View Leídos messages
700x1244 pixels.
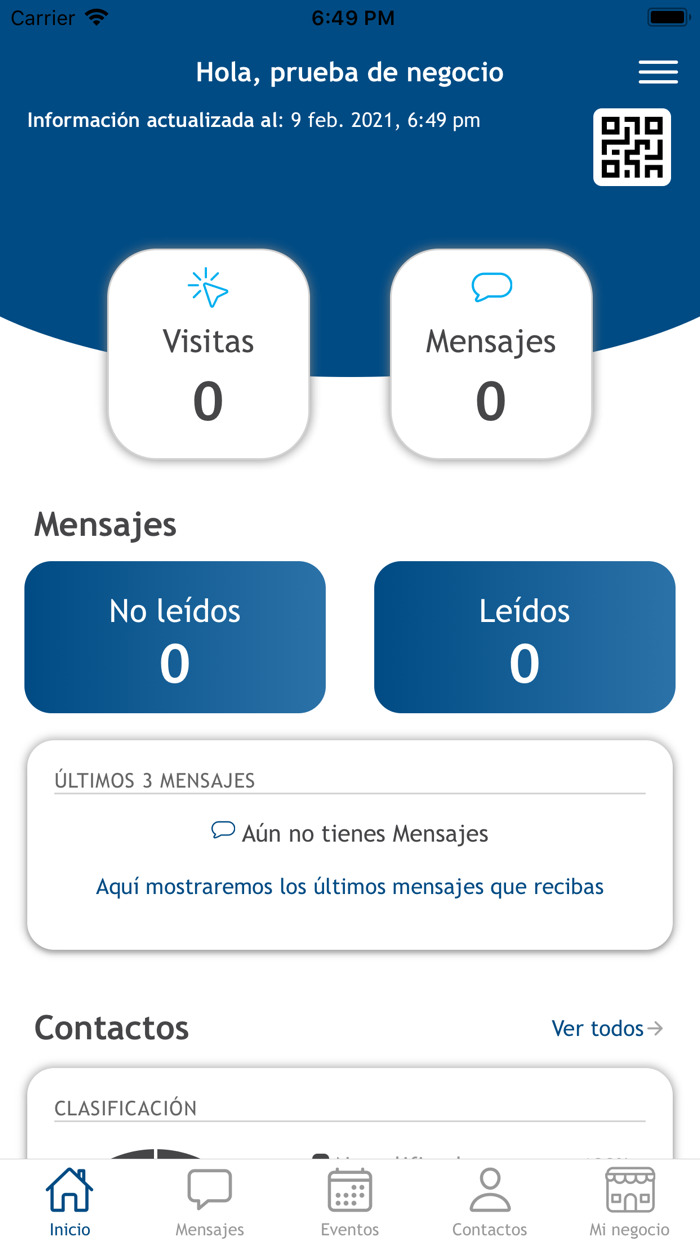[x=525, y=637]
